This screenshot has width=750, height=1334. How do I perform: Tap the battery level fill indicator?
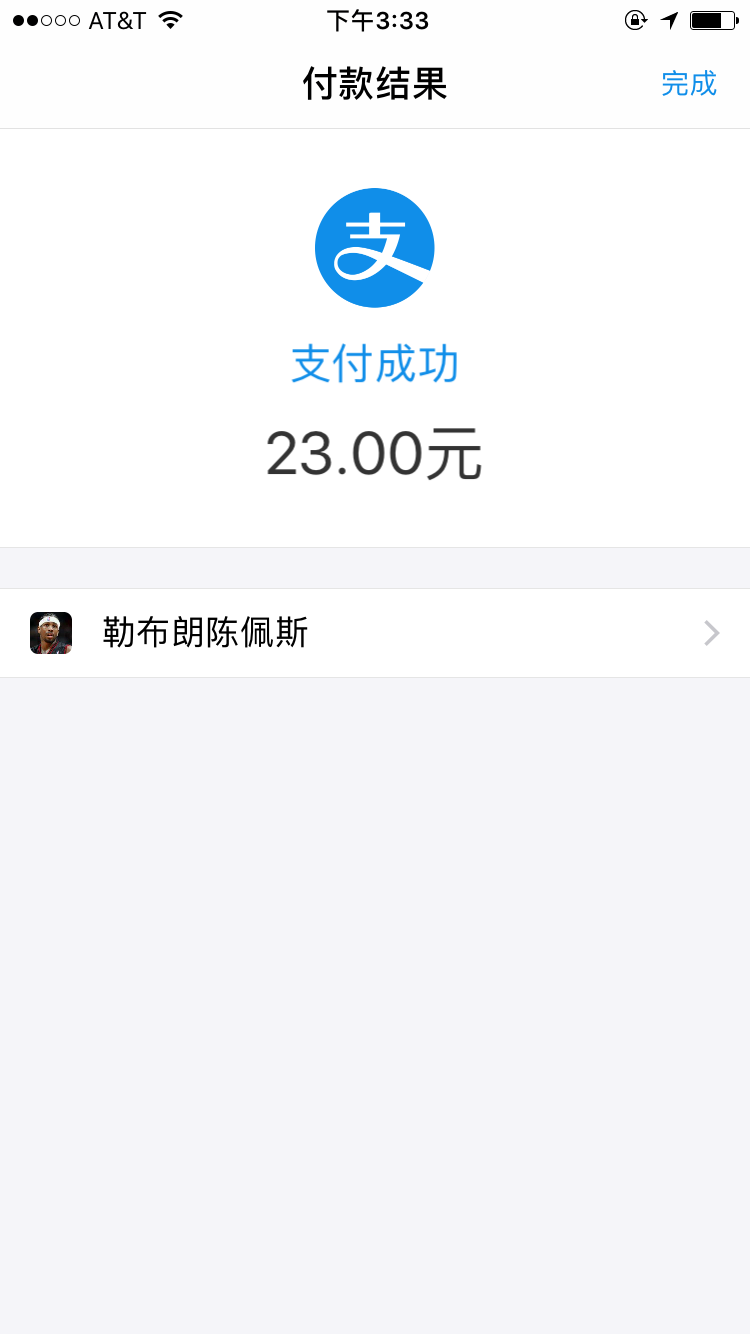click(x=709, y=19)
